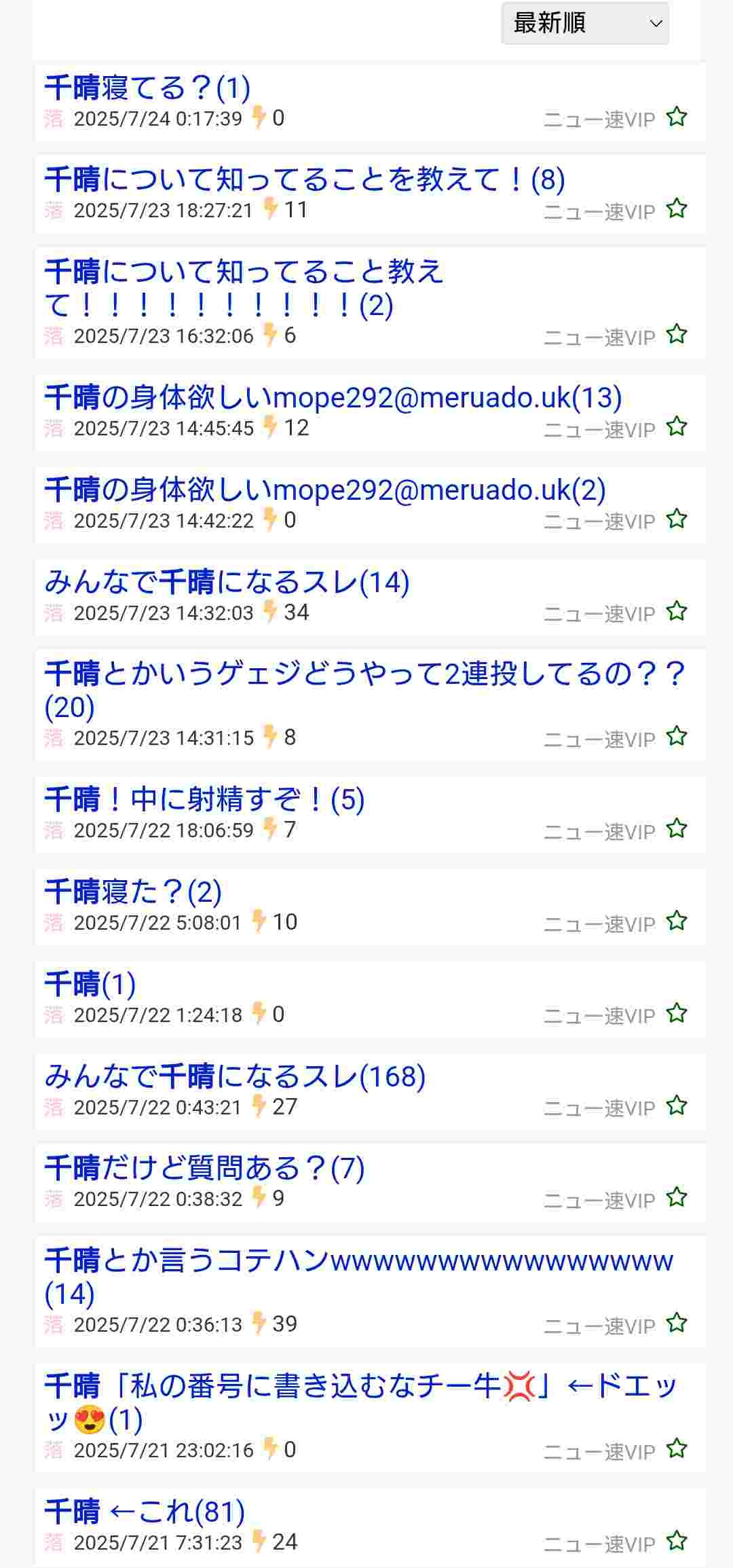
Task: Open thread 千晴 ←これ(81)
Action: tap(145, 1512)
